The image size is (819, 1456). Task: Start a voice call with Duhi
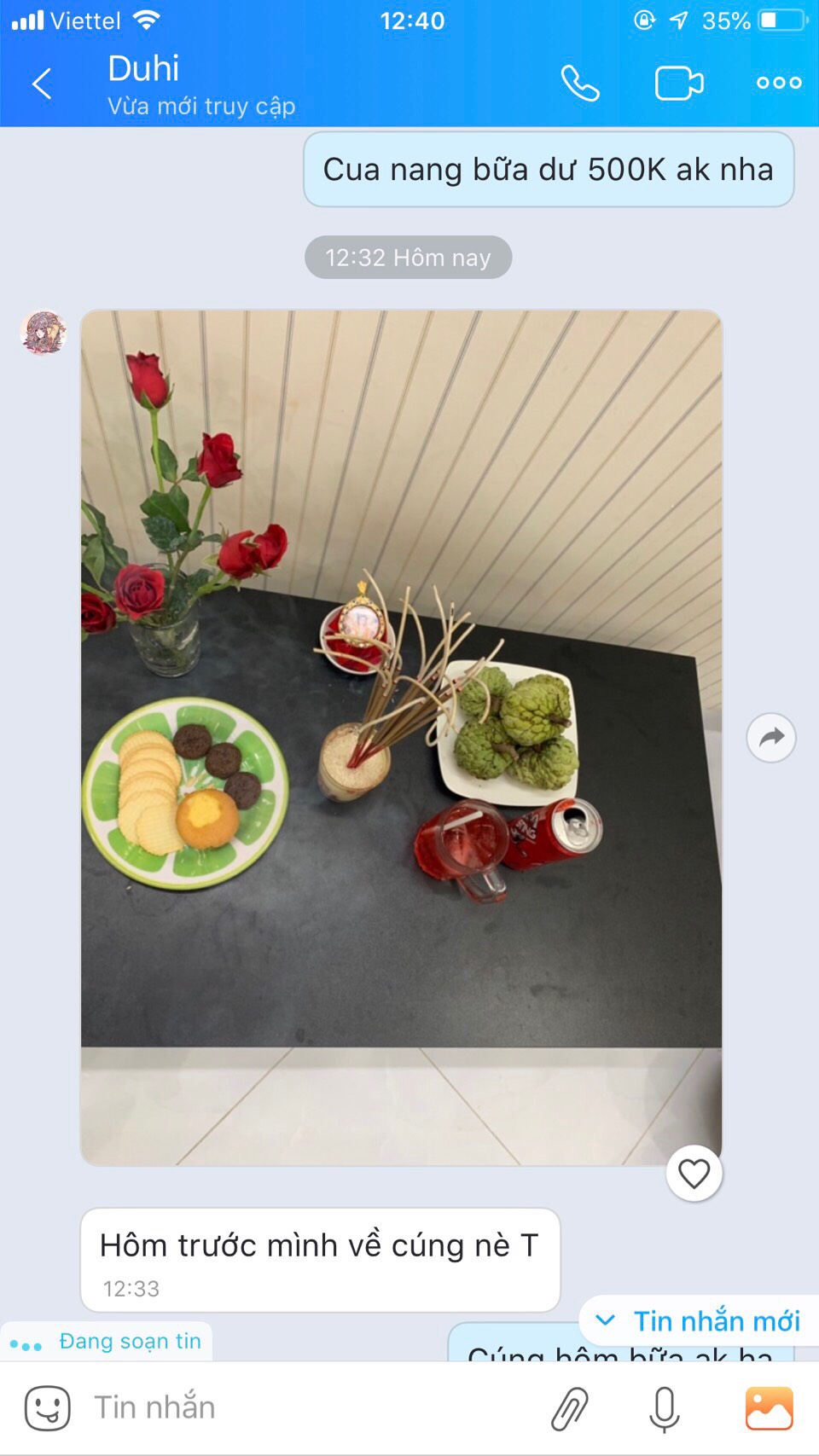[580, 84]
